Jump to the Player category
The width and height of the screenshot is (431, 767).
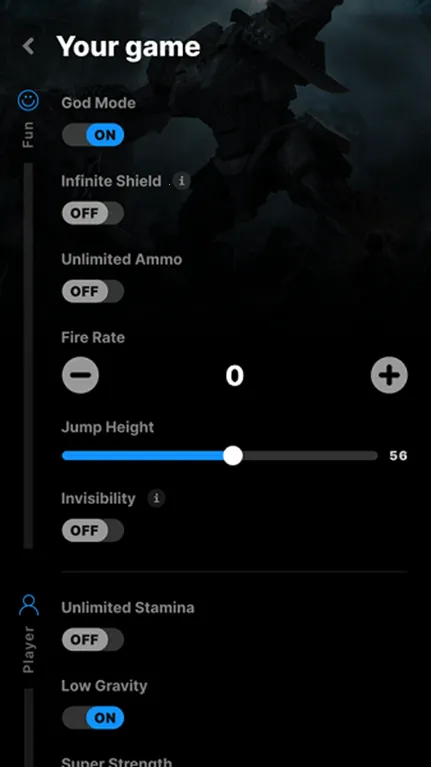point(28,633)
